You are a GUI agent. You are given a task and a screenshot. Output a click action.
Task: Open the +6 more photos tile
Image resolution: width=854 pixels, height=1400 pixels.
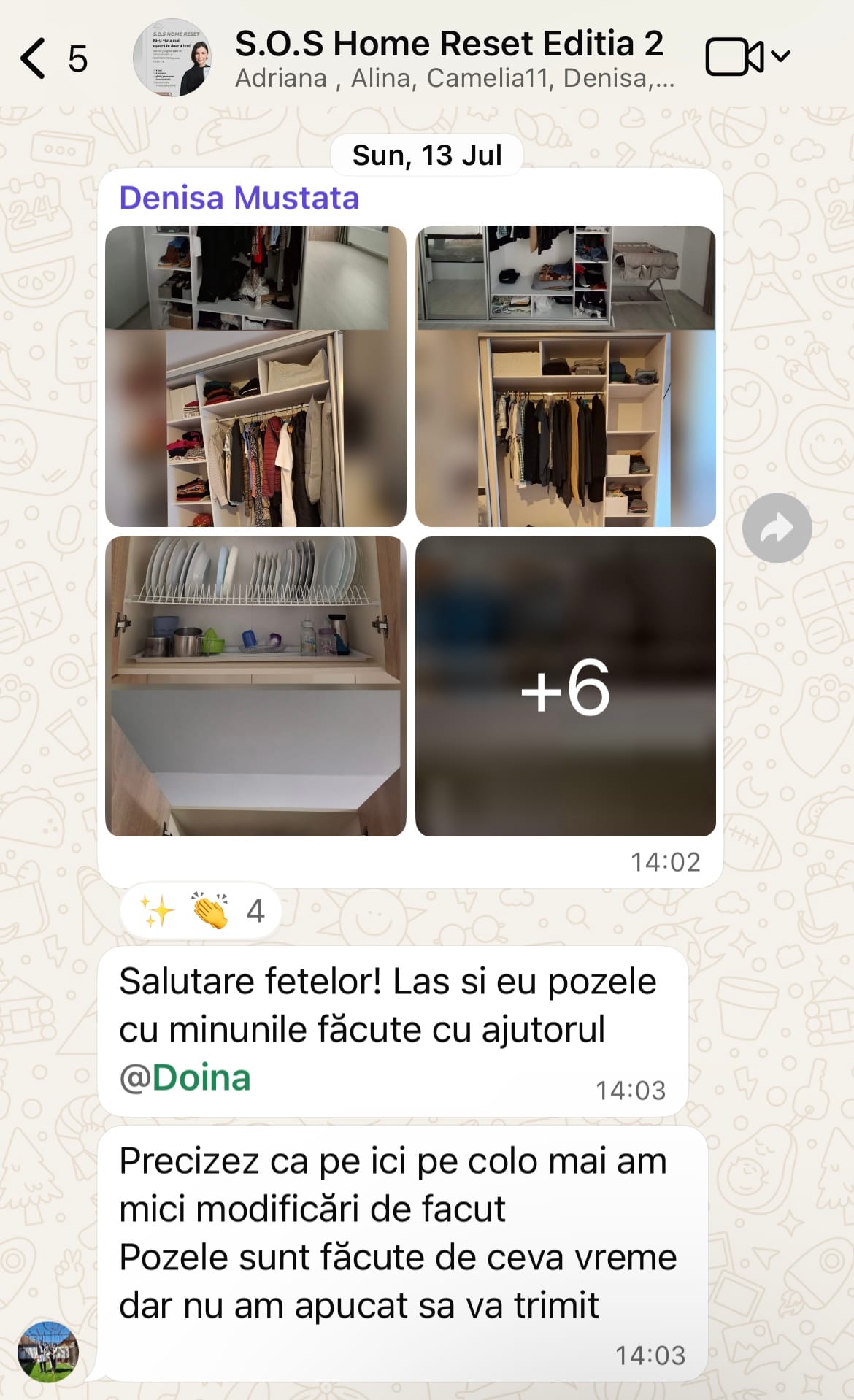tap(566, 686)
